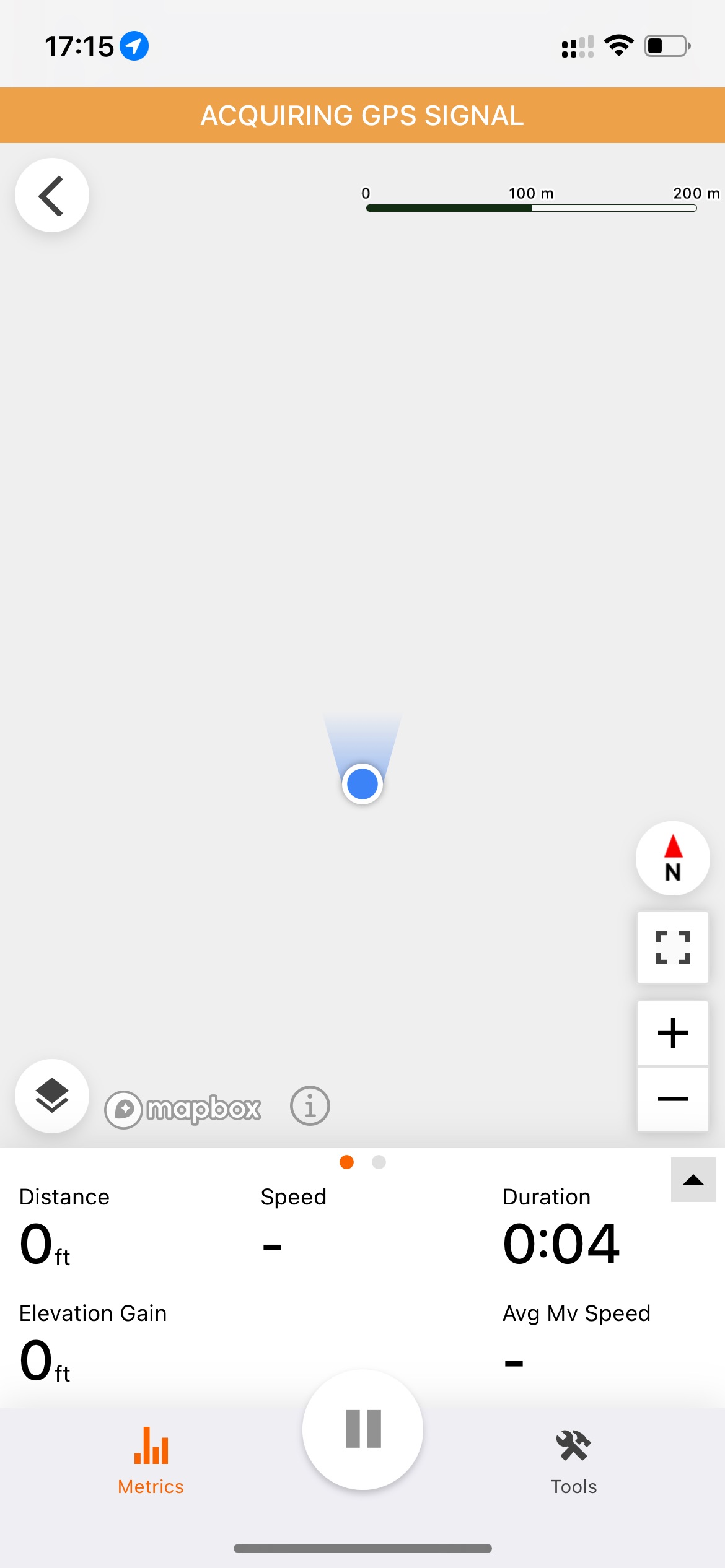The width and height of the screenshot is (725, 1568).
Task: Zoom out on the map
Action: 673,1099
